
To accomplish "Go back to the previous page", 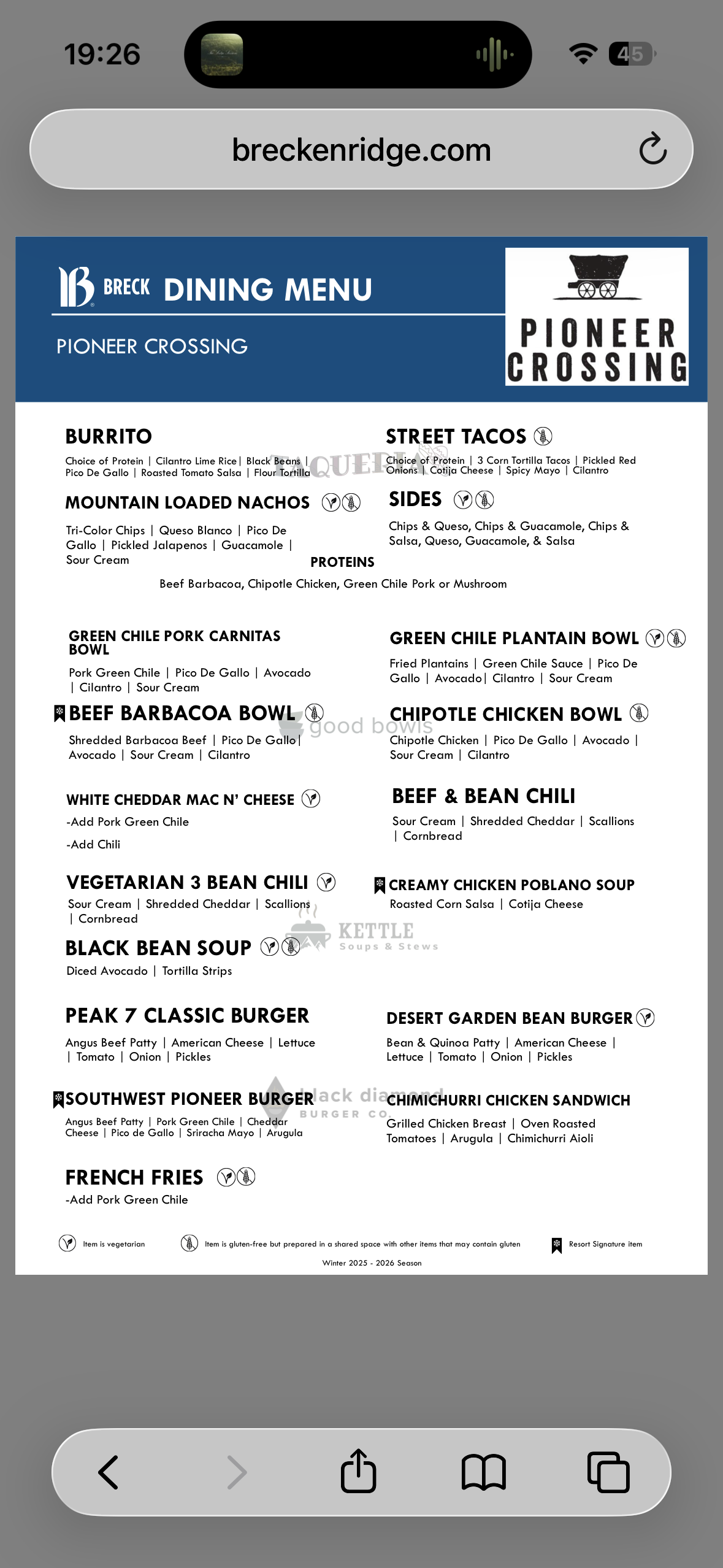I will pyautogui.click(x=109, y=1472).
